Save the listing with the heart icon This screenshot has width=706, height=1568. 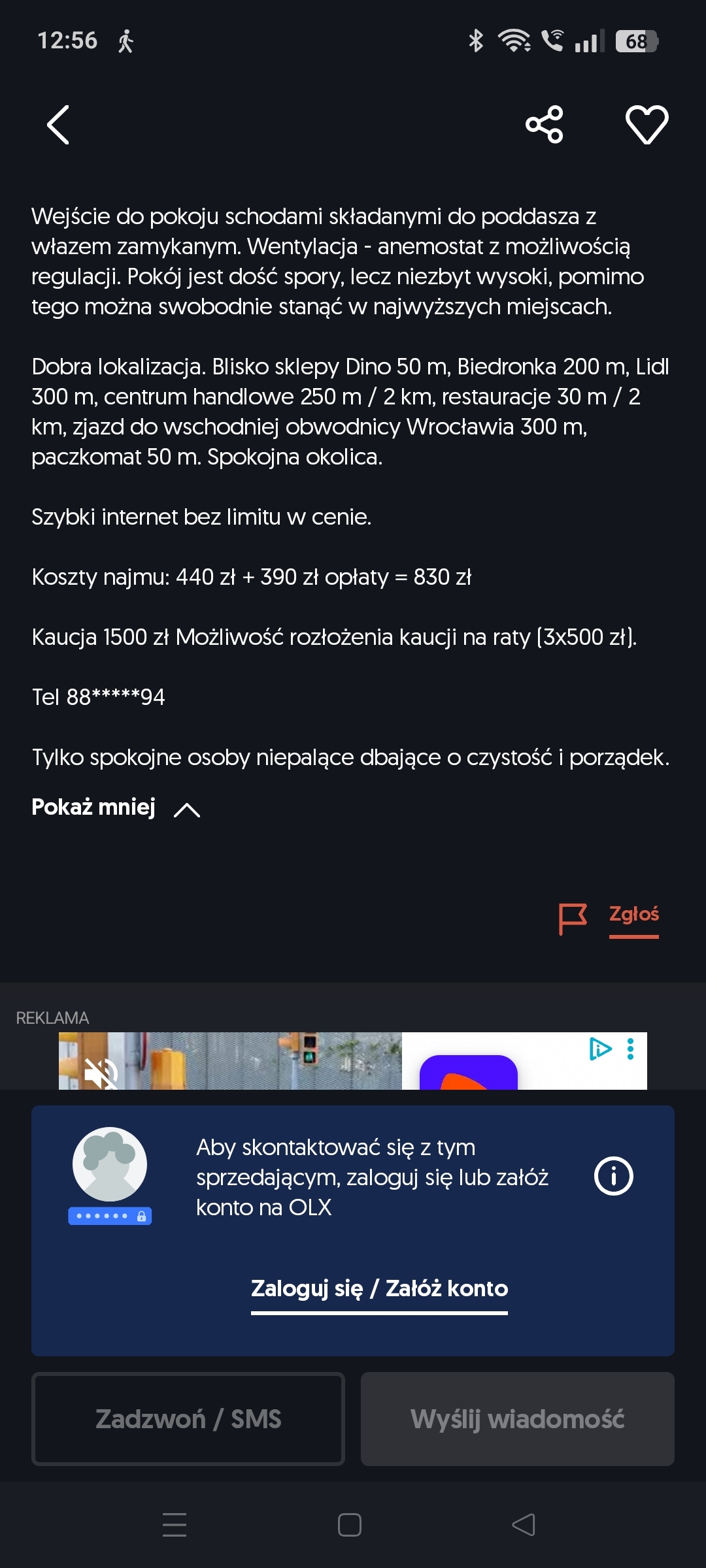647,124
